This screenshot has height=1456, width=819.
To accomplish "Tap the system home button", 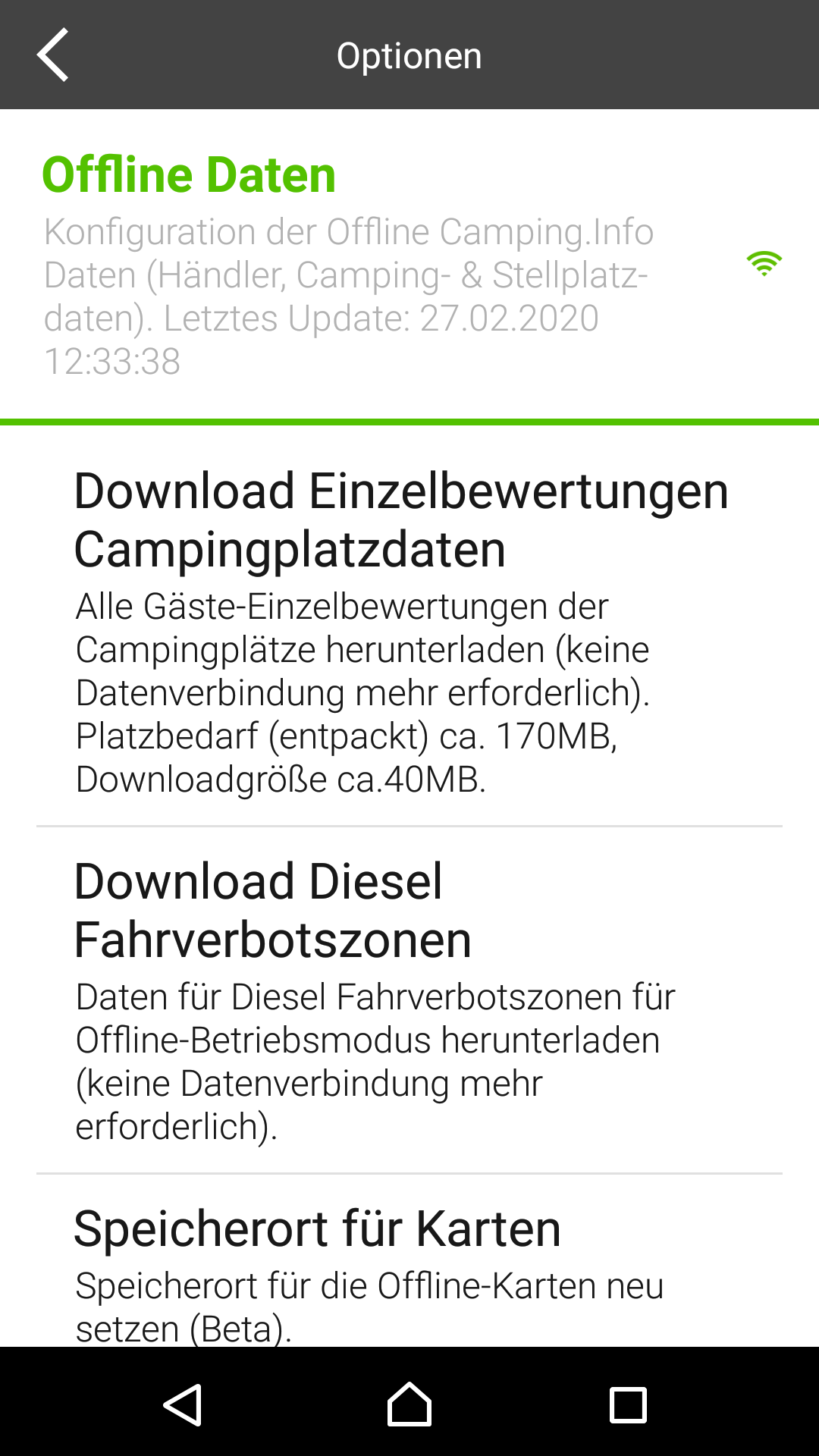I will [409, 1404].
